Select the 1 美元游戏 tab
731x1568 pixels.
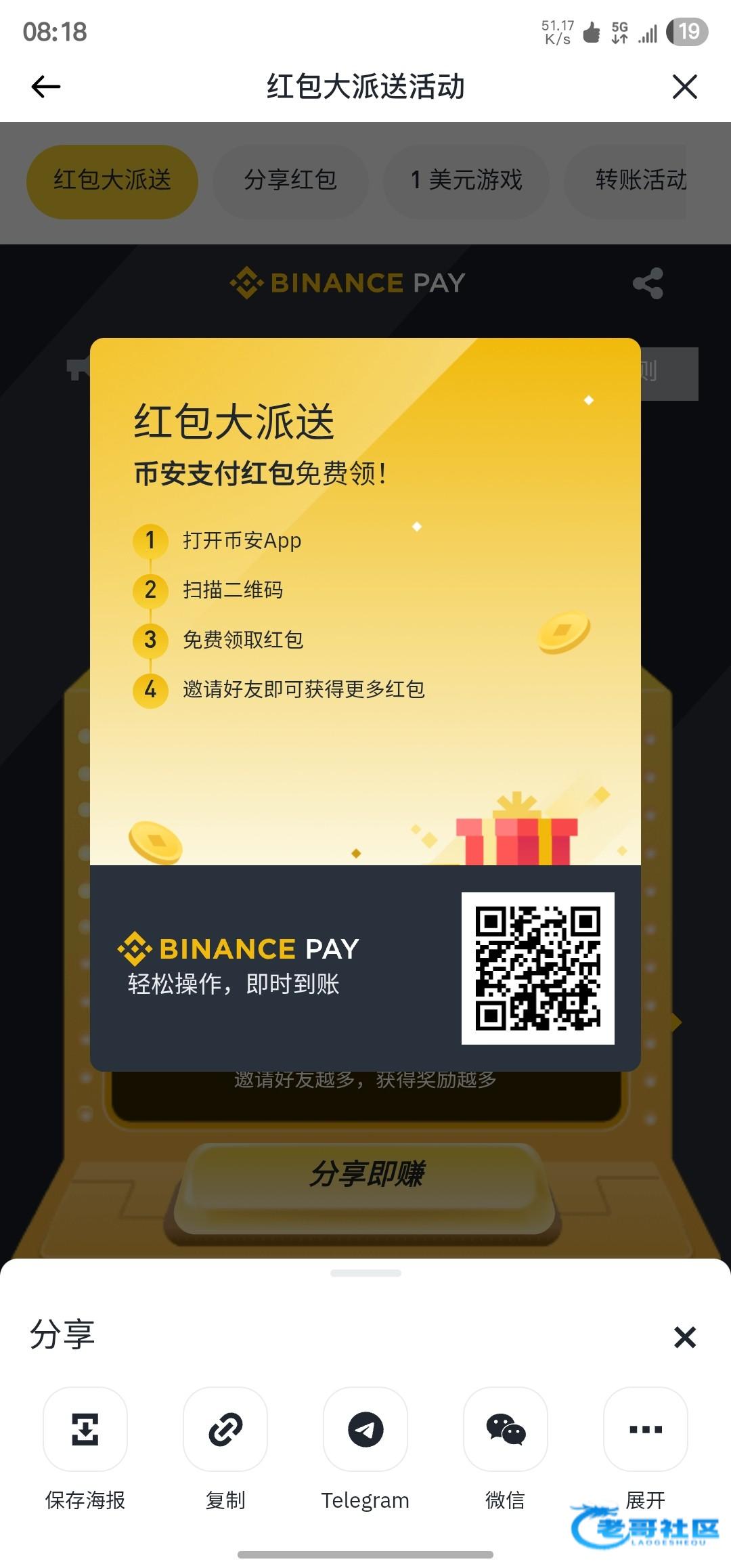tap(466, 181)
